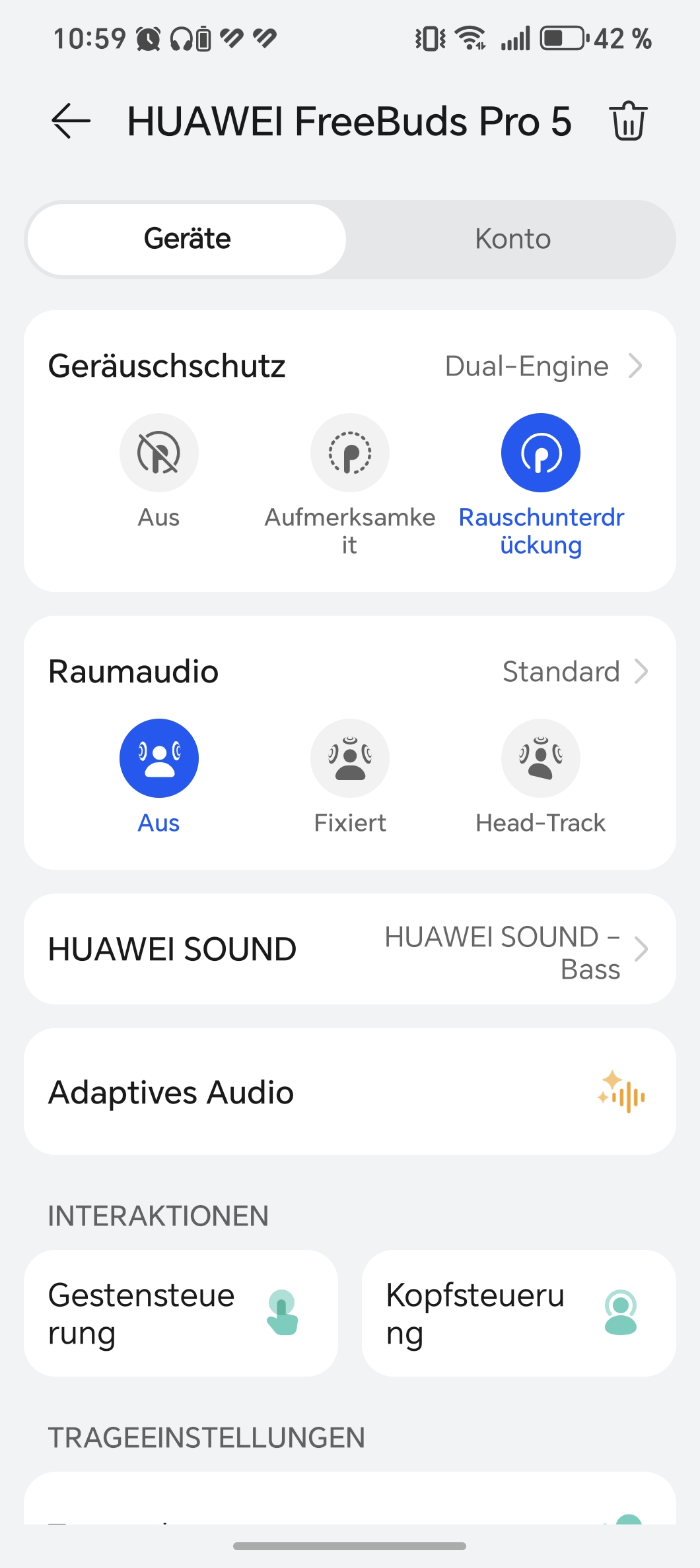The image size is (700, 1568).
Task: Switch to the Konto tab
Action: [x=512, y=239]
